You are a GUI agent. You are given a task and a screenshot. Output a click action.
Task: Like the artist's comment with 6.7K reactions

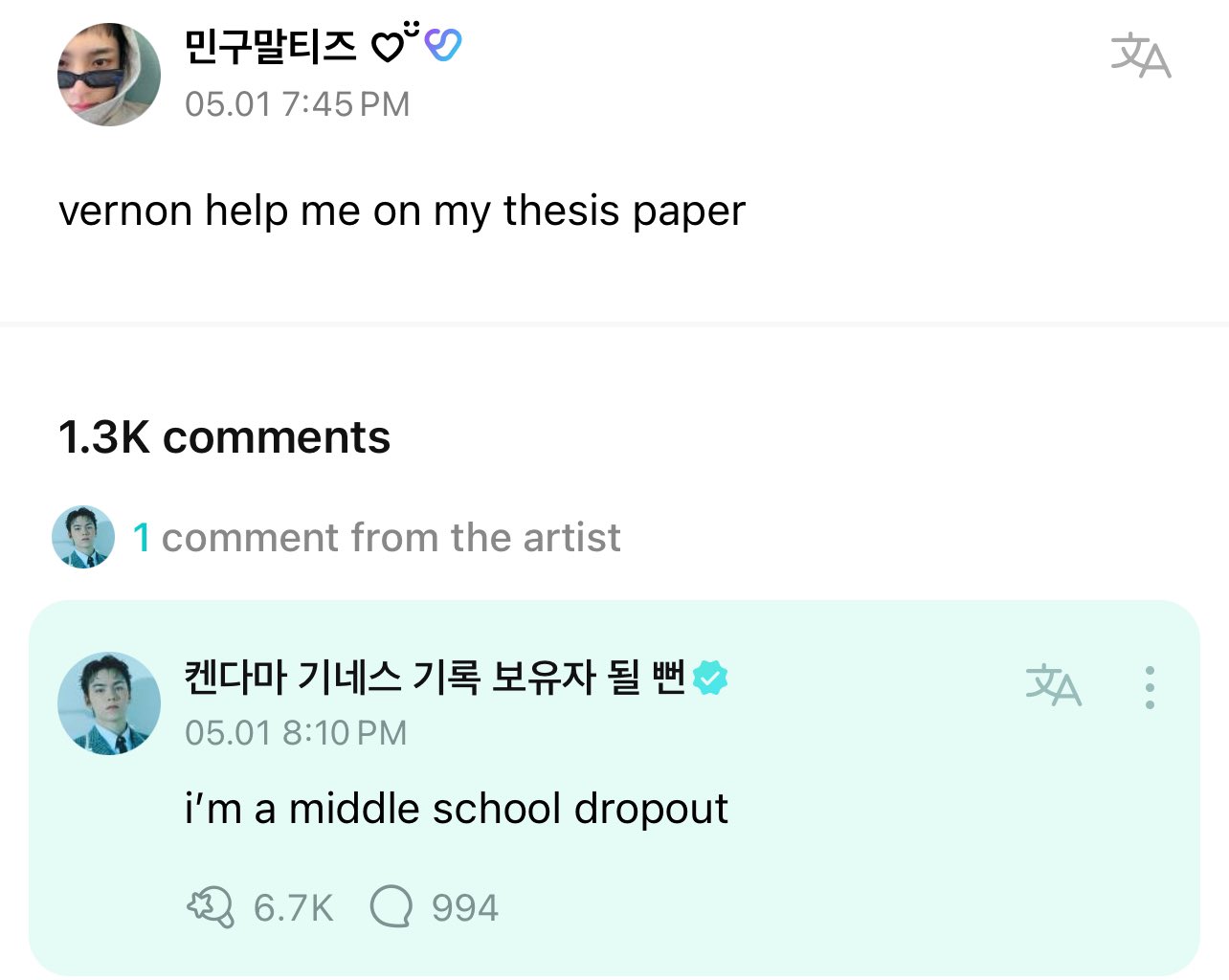[212, 907]
